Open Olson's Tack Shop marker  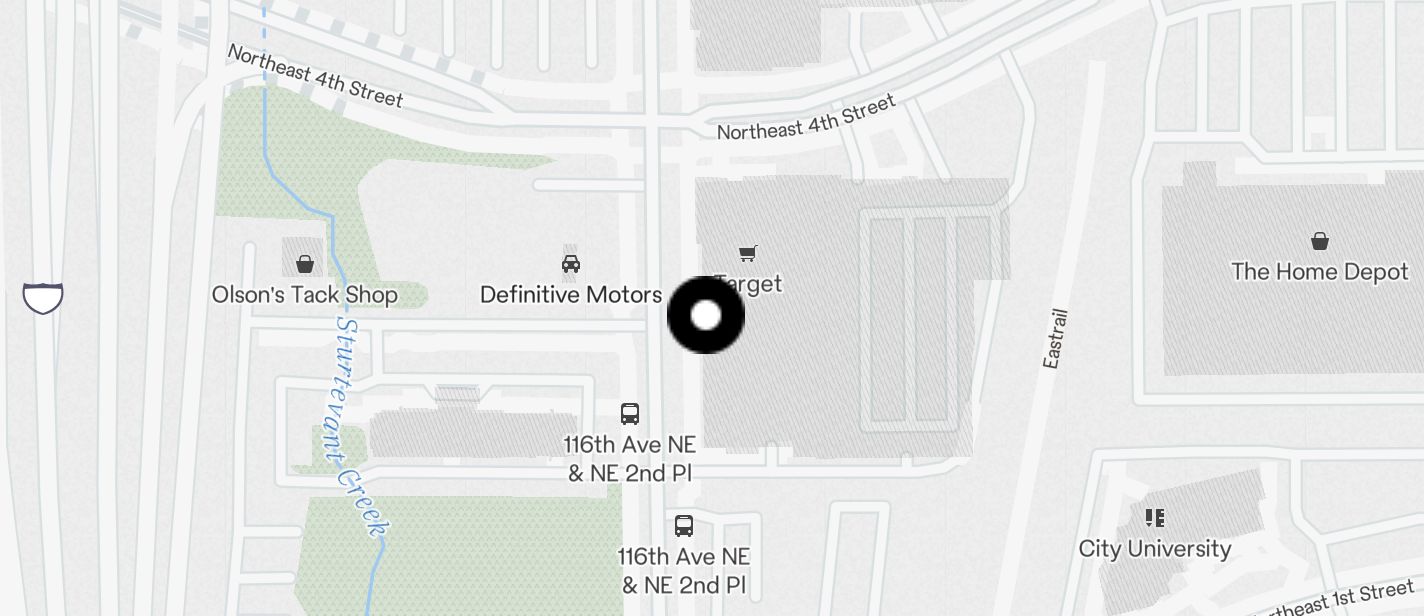tap(304, 264)
